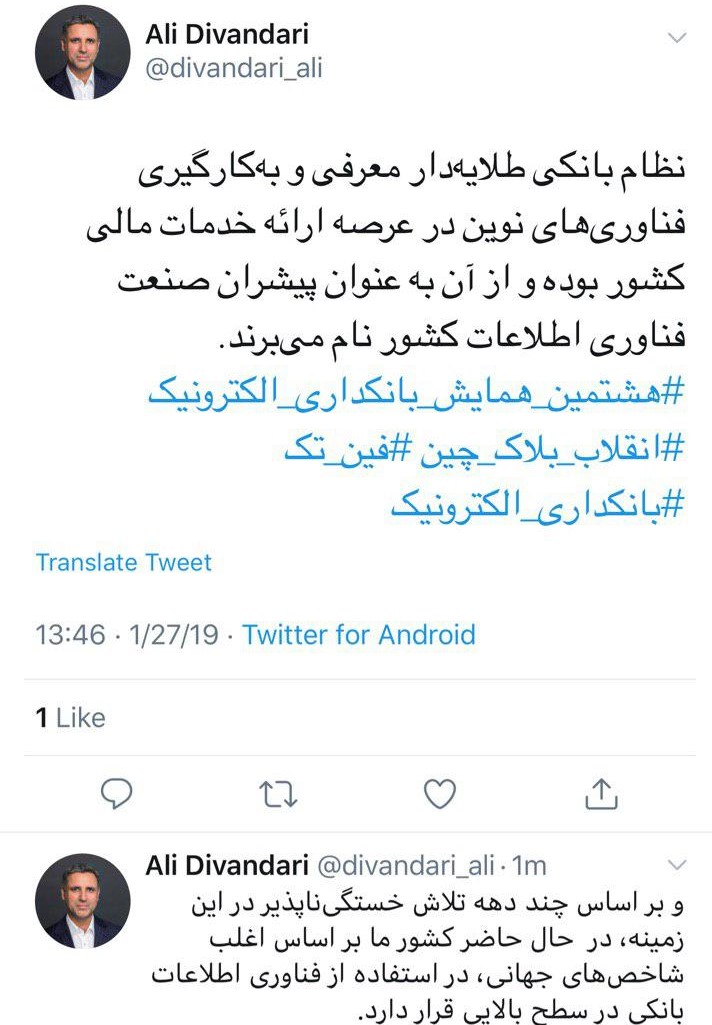
Task: Expand the reply tweet's dropdown chevron
Action: click(677, 864)
